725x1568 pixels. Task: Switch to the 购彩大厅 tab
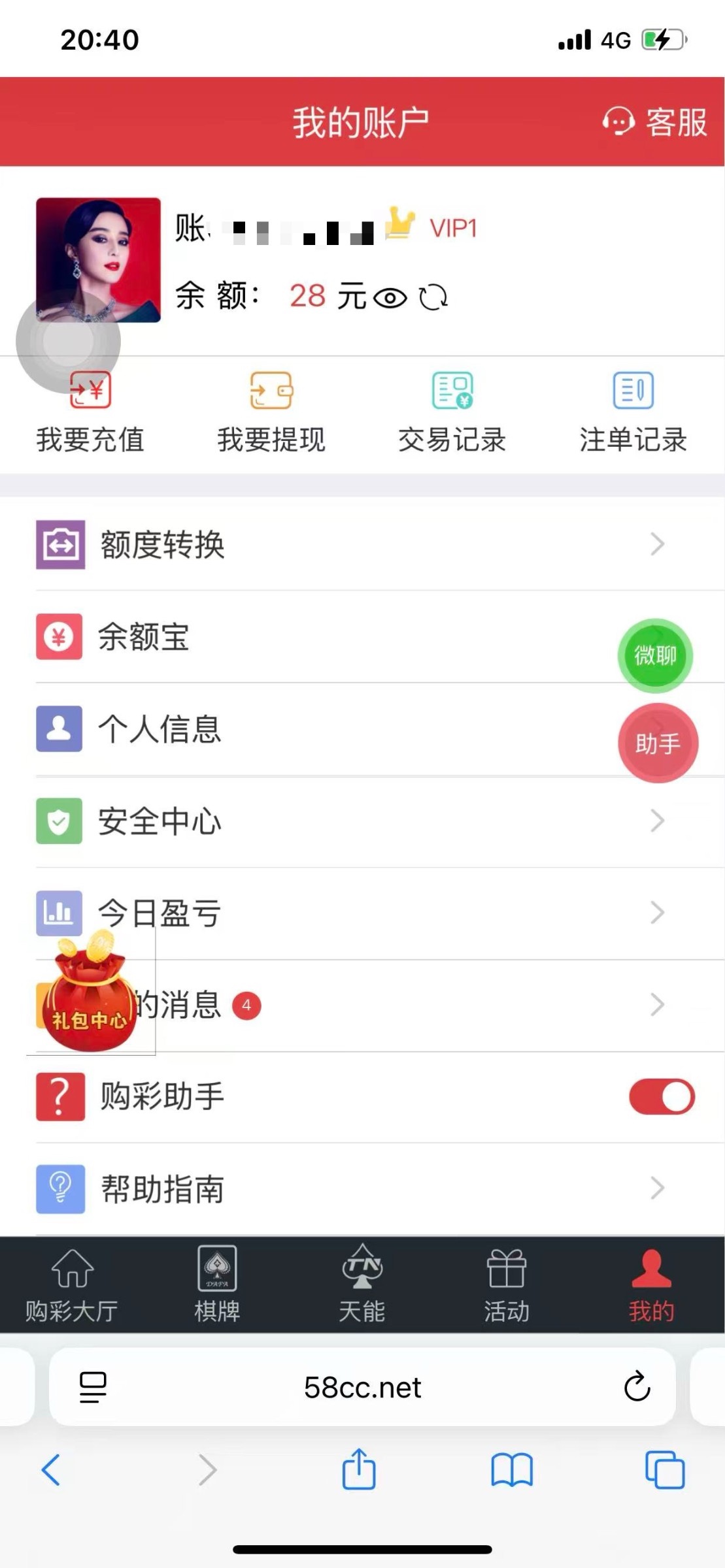72,1284
